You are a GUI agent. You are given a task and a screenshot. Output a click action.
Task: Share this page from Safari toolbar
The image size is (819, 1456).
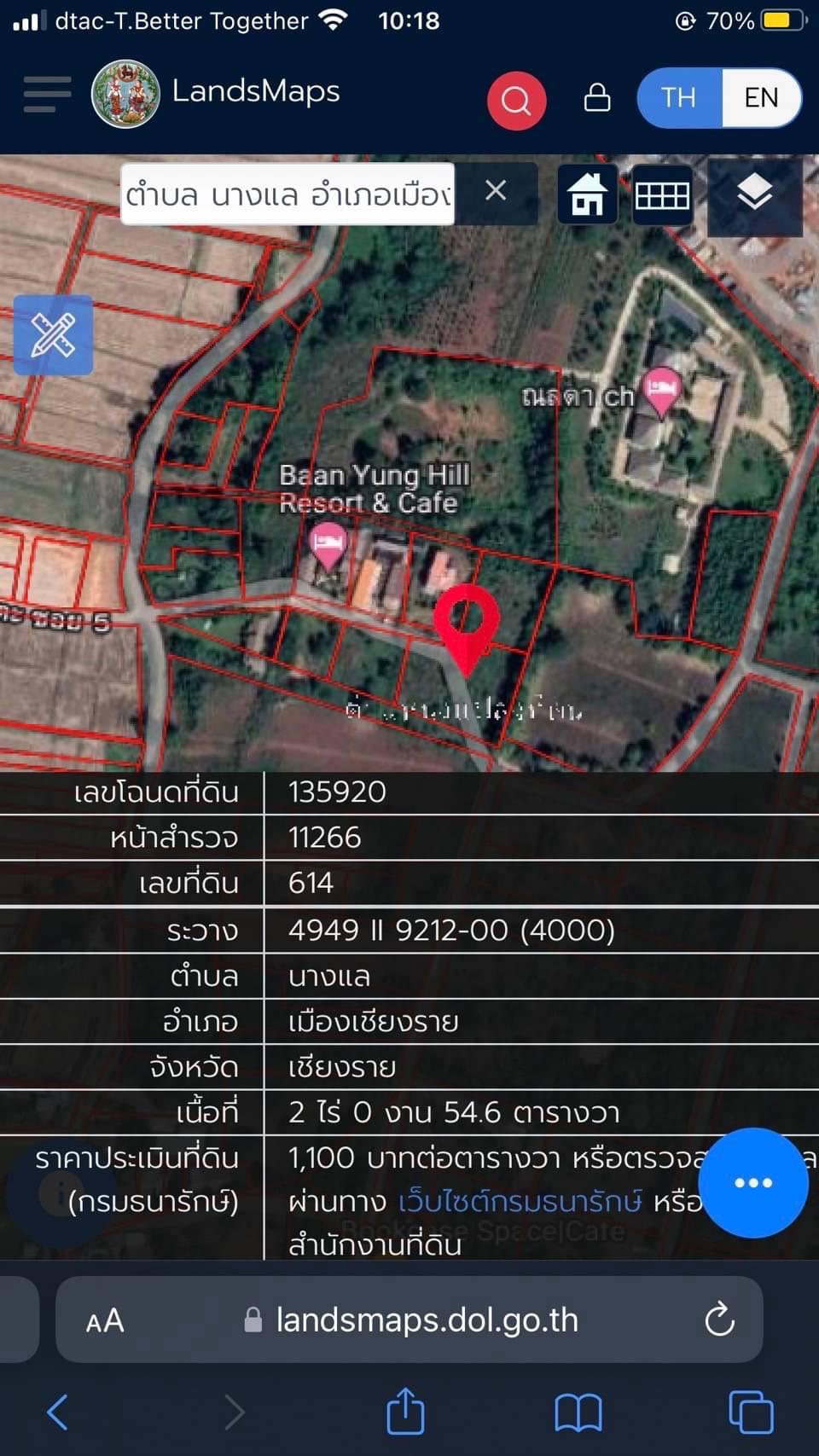tap(405, 1410)
